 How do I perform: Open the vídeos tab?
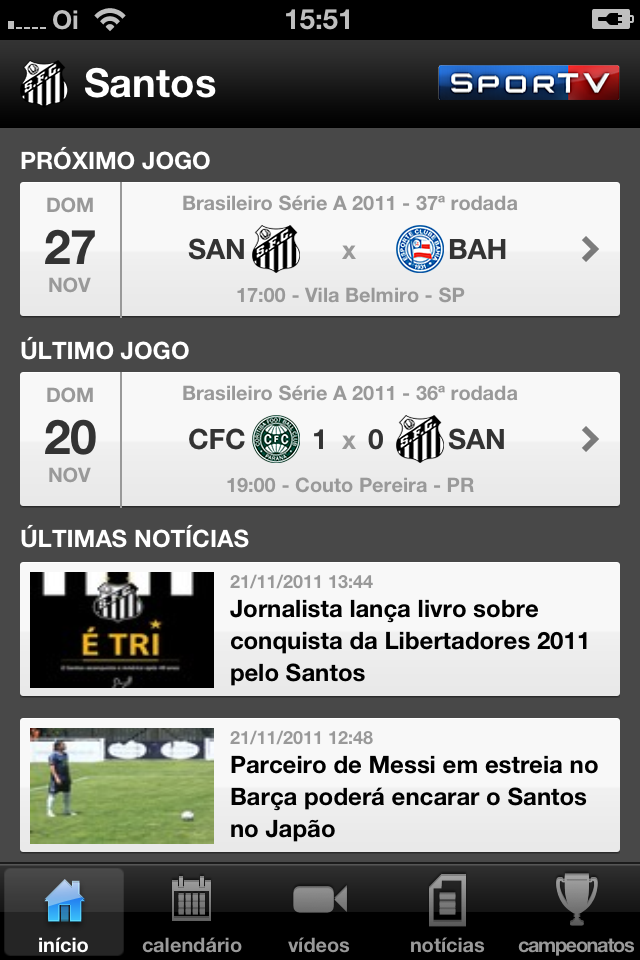click(319, 913)
